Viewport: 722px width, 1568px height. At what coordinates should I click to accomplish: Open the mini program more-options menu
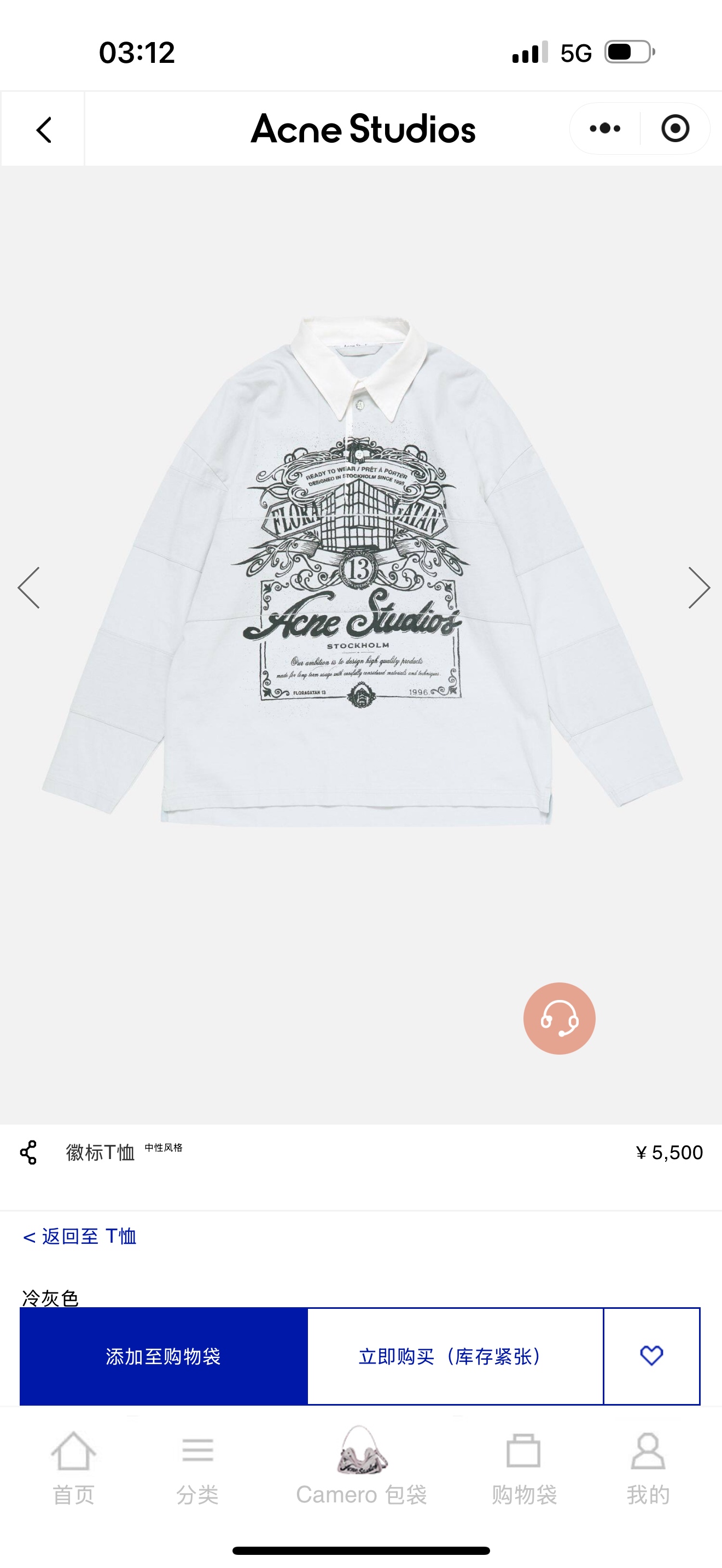(x=604, y=128)
